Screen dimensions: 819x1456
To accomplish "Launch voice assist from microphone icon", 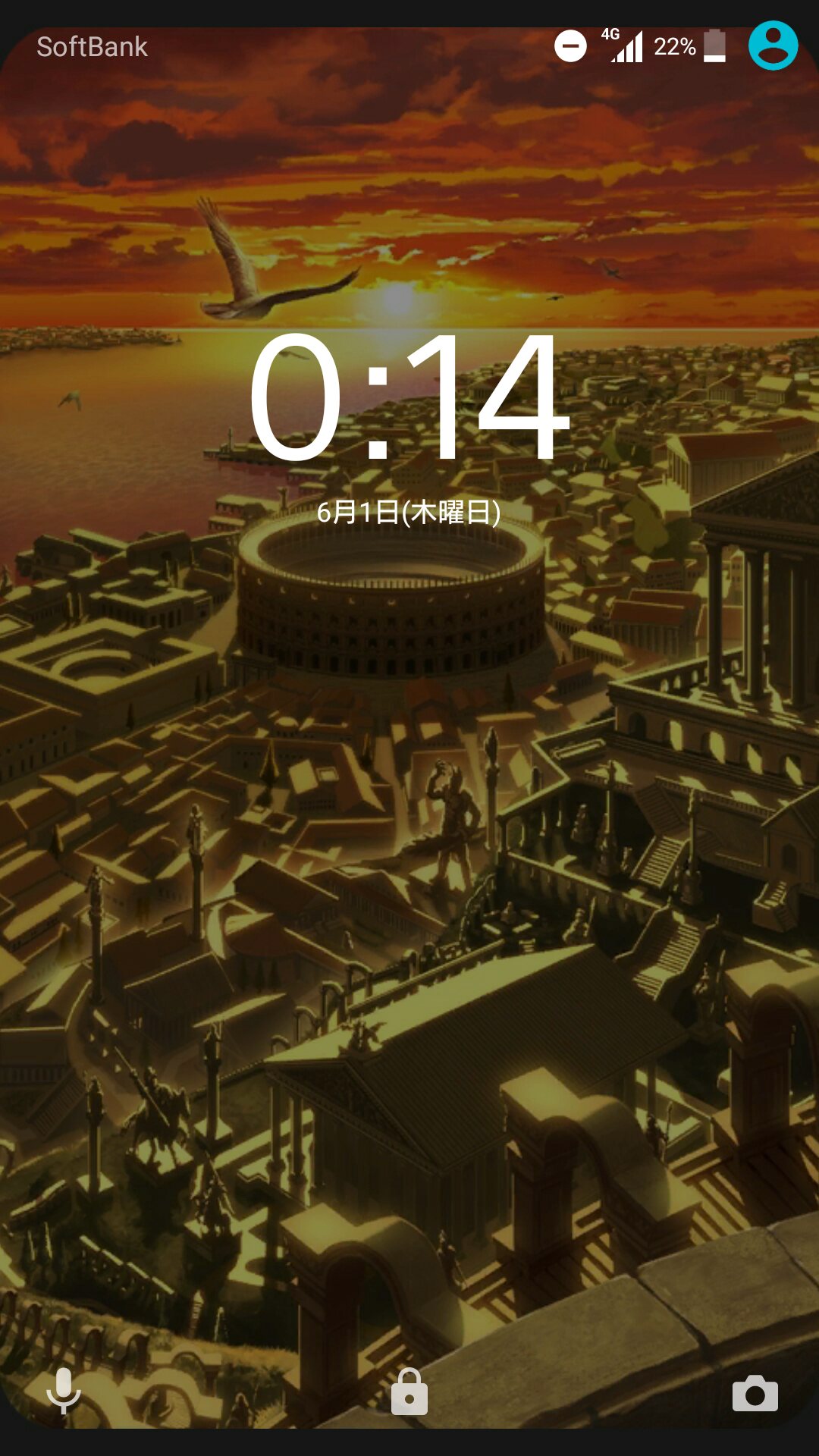I will [64, 1391].
